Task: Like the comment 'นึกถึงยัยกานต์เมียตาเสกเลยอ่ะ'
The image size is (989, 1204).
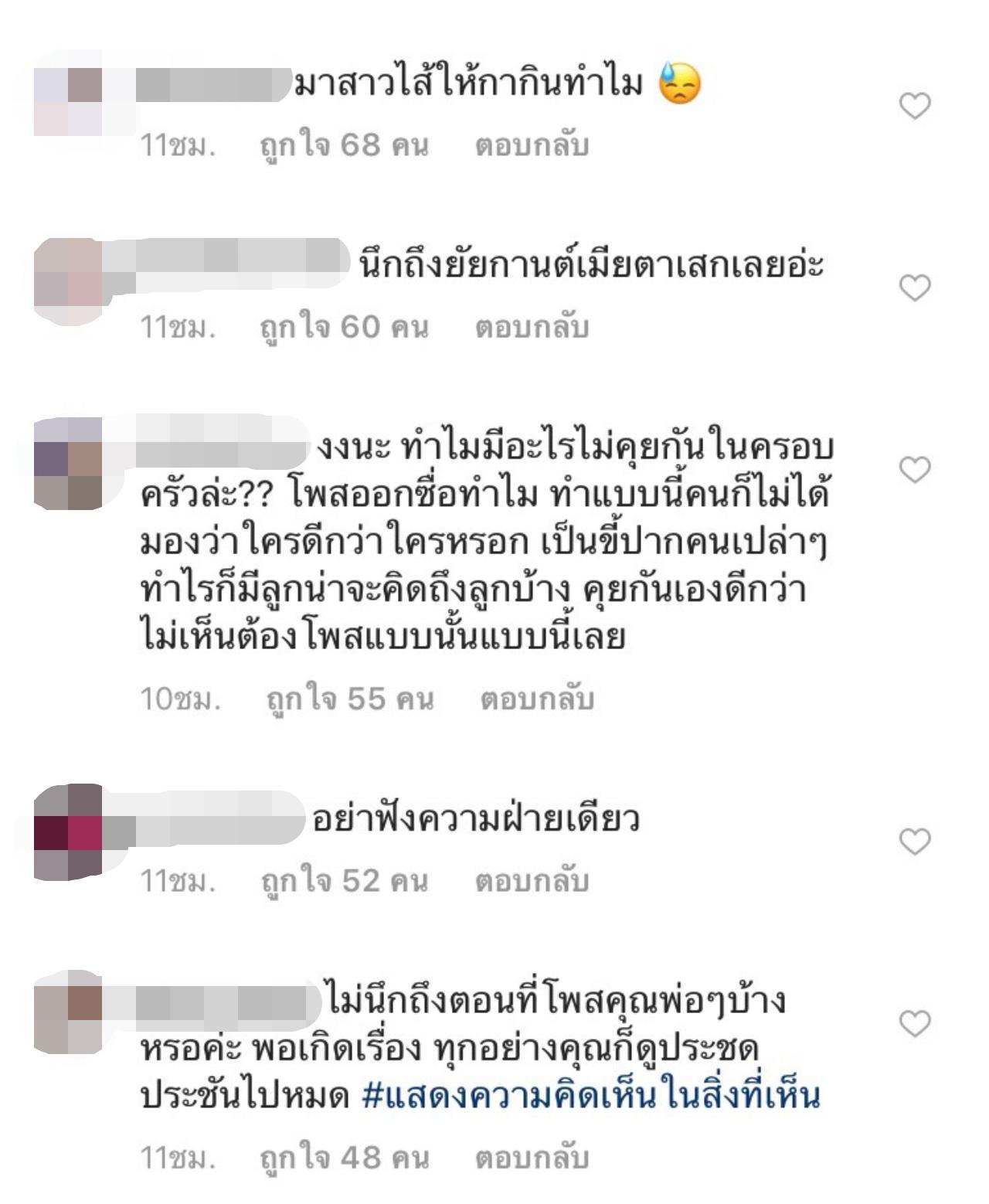Action: tap(915, 288)
